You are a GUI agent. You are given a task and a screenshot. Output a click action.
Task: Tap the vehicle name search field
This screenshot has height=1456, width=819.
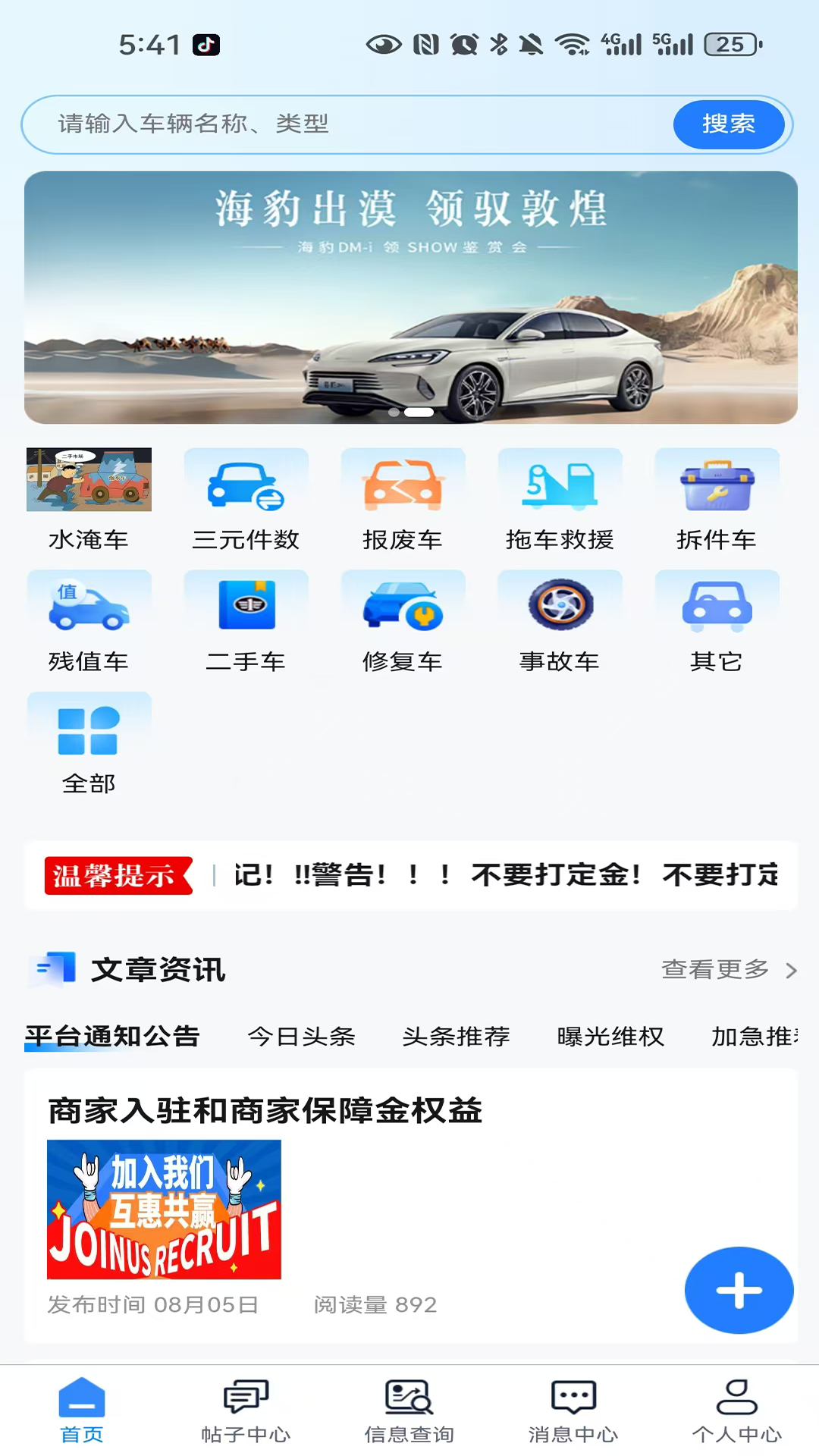341,124
